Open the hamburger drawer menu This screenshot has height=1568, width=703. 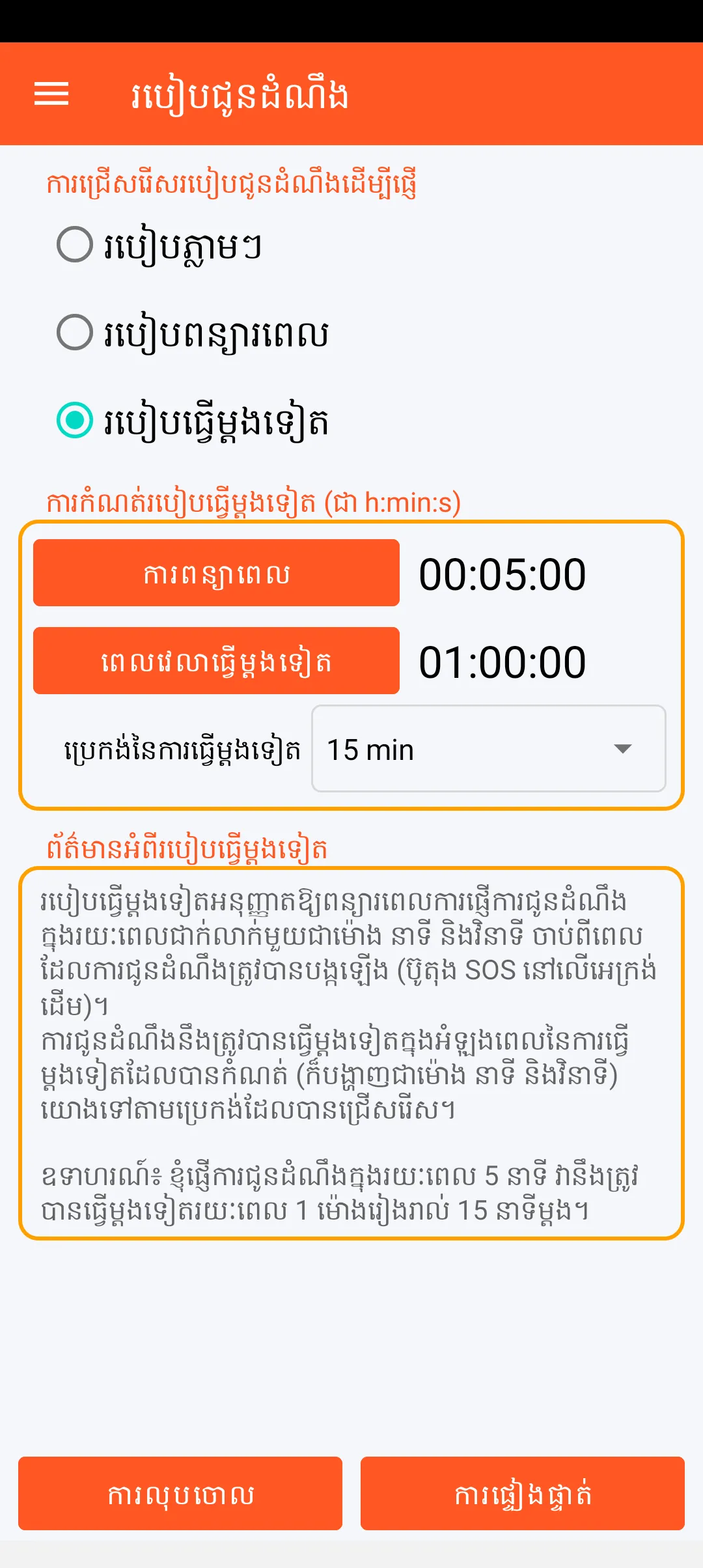[51, 94]
